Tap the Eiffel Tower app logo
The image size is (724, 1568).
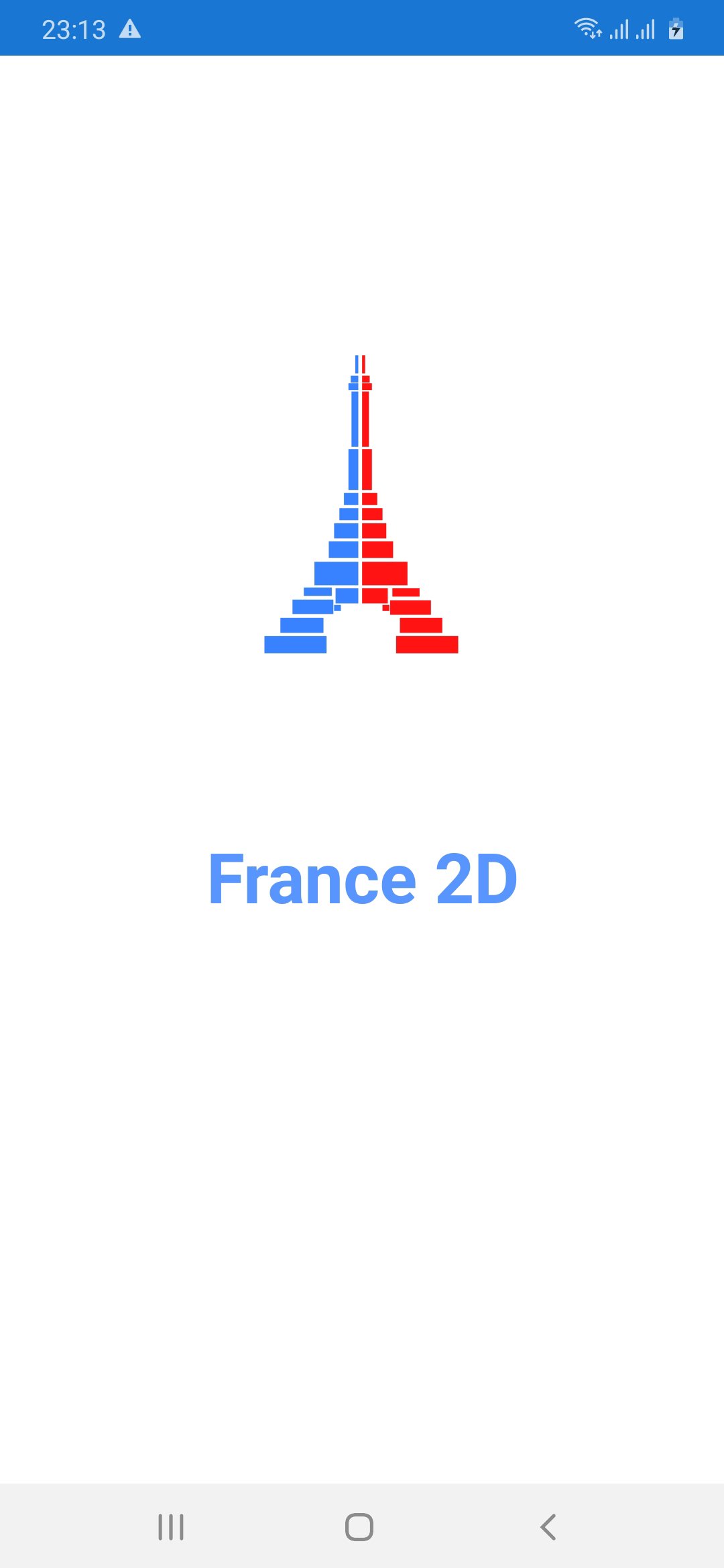[x=360, y=503]
